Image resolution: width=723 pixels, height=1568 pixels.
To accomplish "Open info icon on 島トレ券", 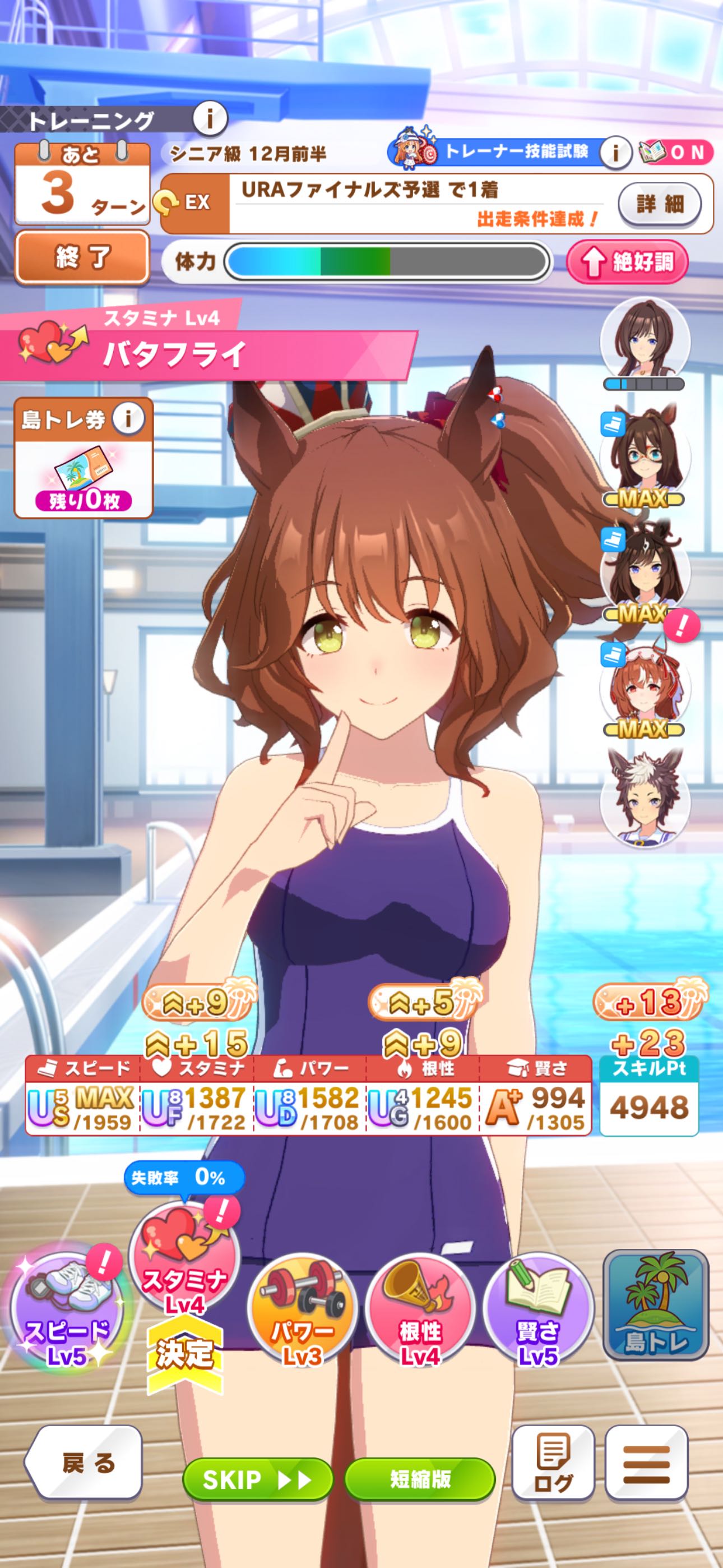I will tap(128, 419).
